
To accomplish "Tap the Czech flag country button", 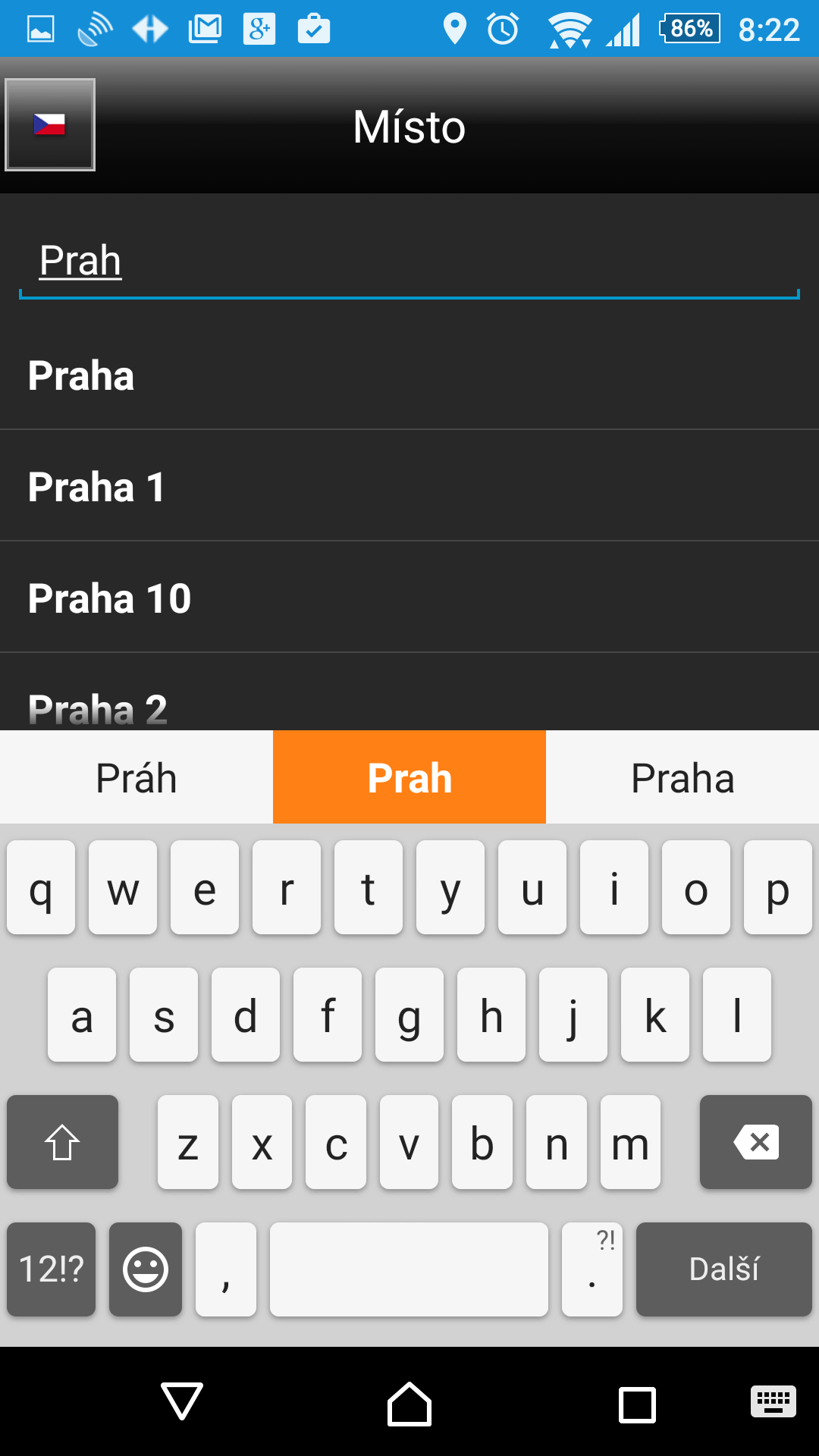I will coord(50,125).
